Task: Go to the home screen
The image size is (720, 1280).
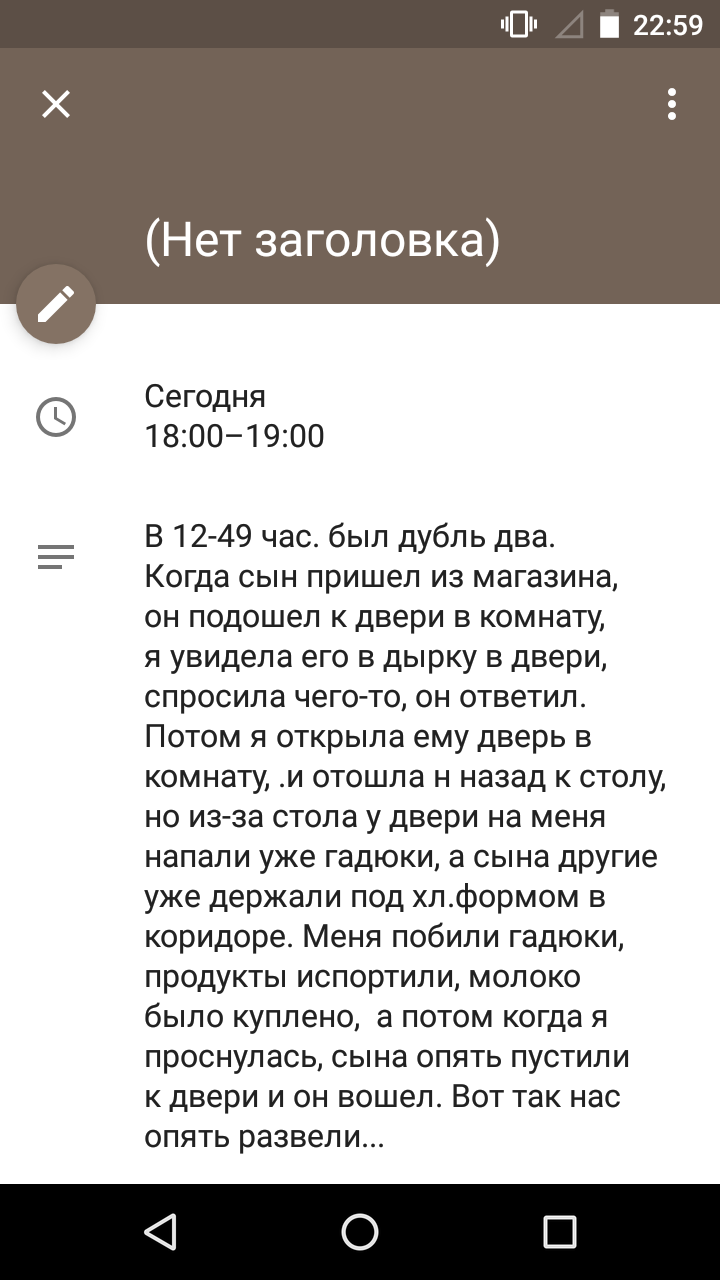Action: coord(360,1232)
